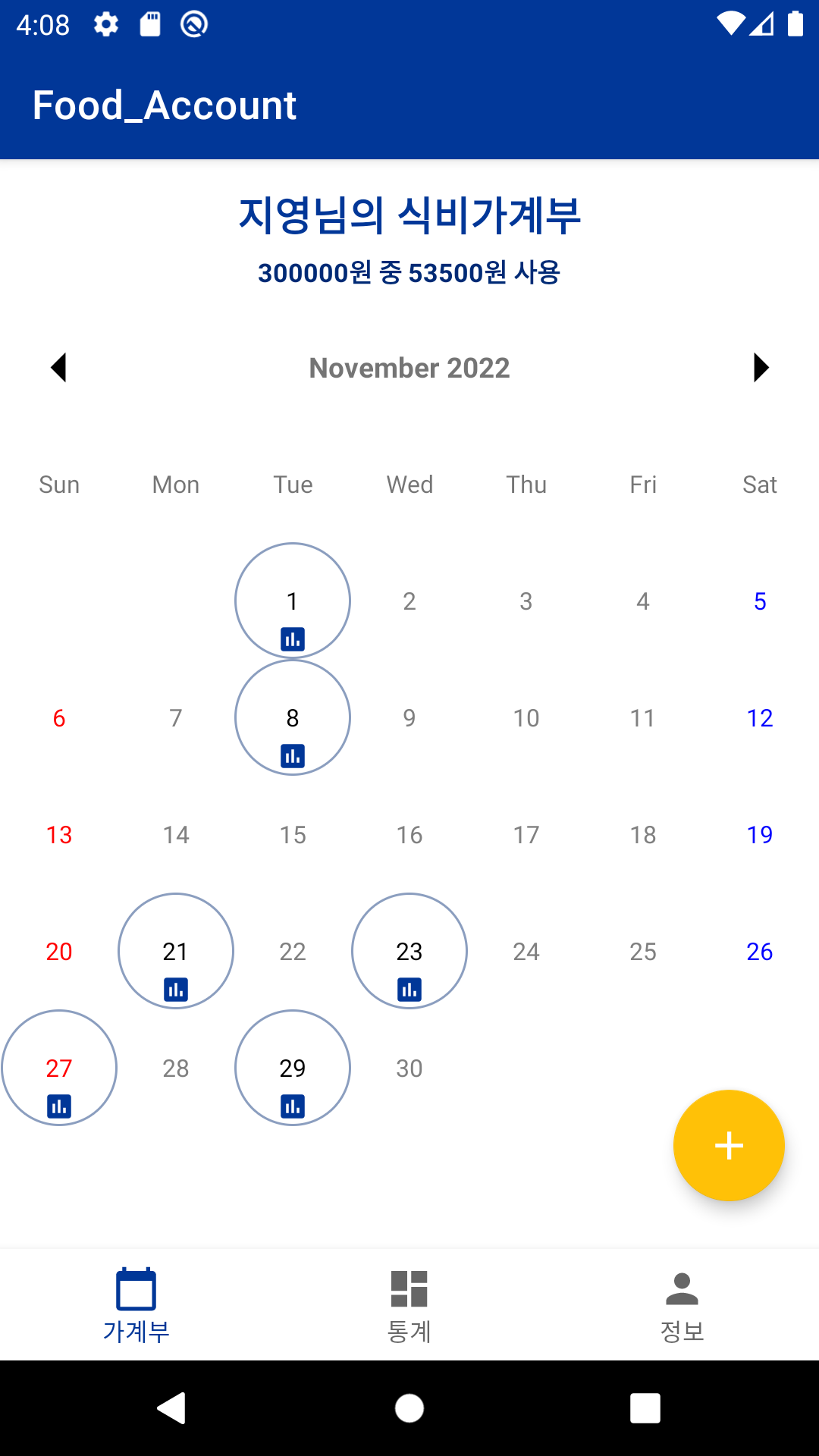The image size is (819, 1456).
Task: Open the settings gear icon in status bar
Action: [105, 24]
